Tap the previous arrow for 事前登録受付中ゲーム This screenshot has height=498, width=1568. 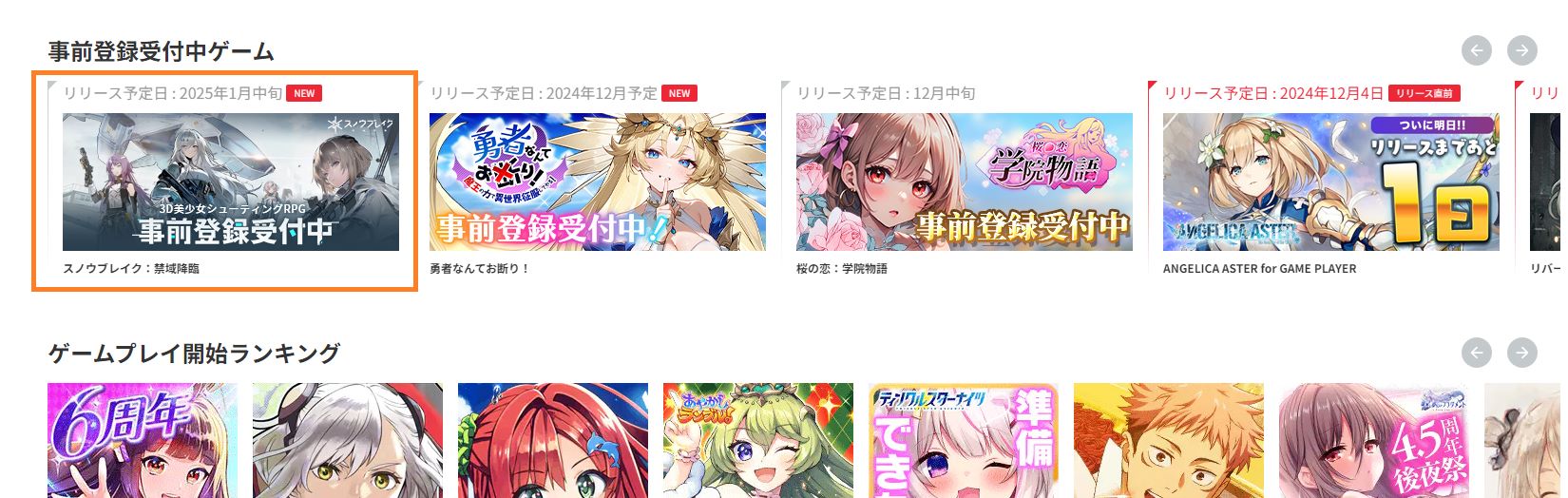click(1476, 50)
